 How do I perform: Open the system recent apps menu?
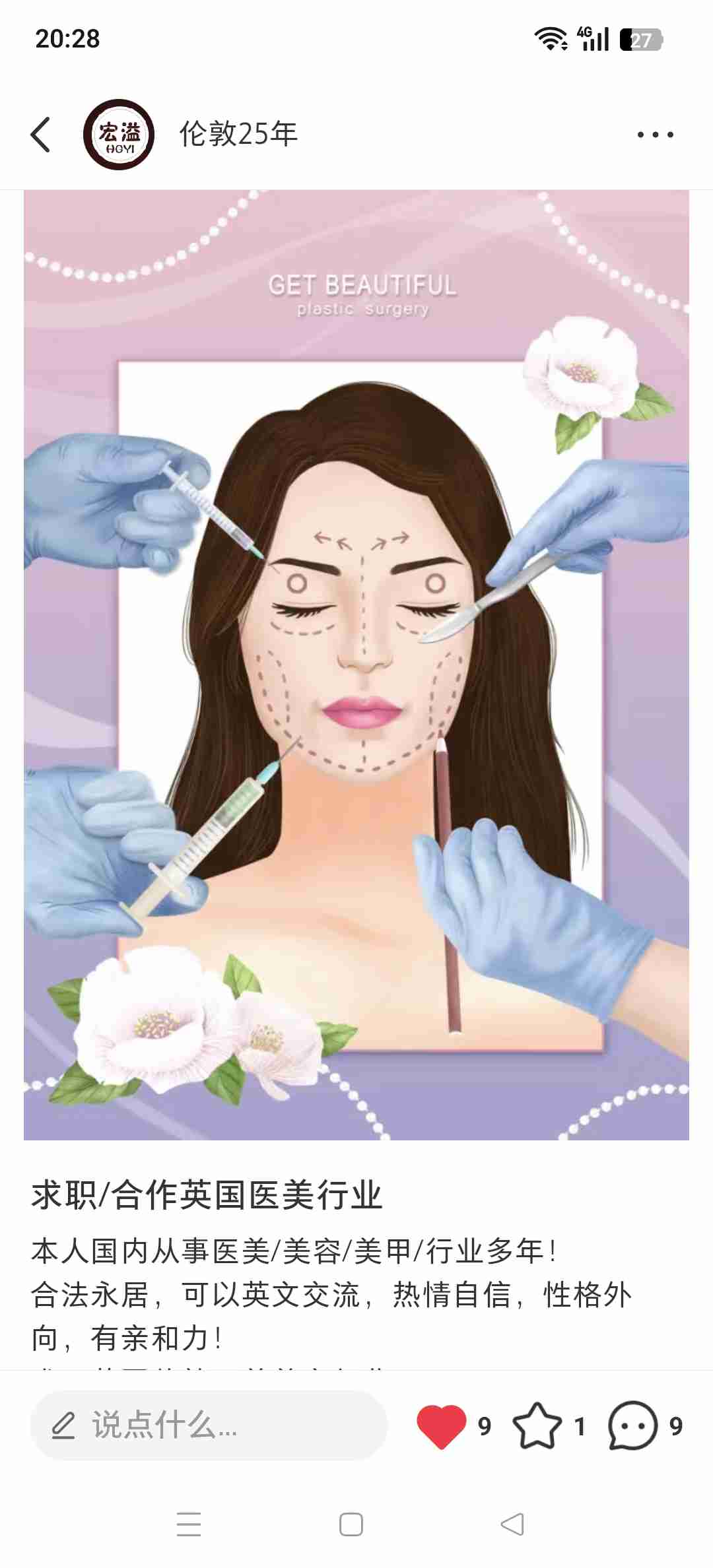(x=189, y=1524)
